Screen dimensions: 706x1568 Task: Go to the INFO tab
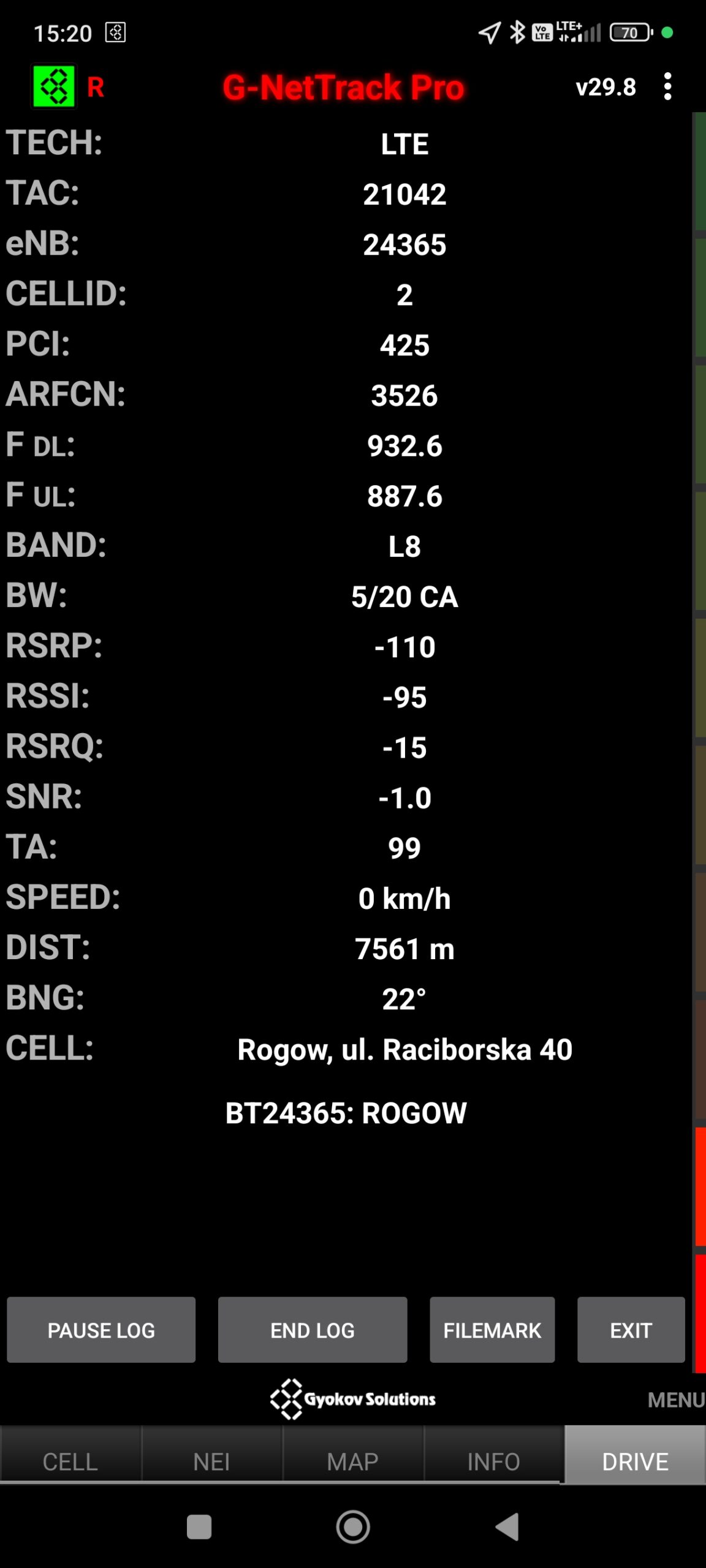[493, 1461]
